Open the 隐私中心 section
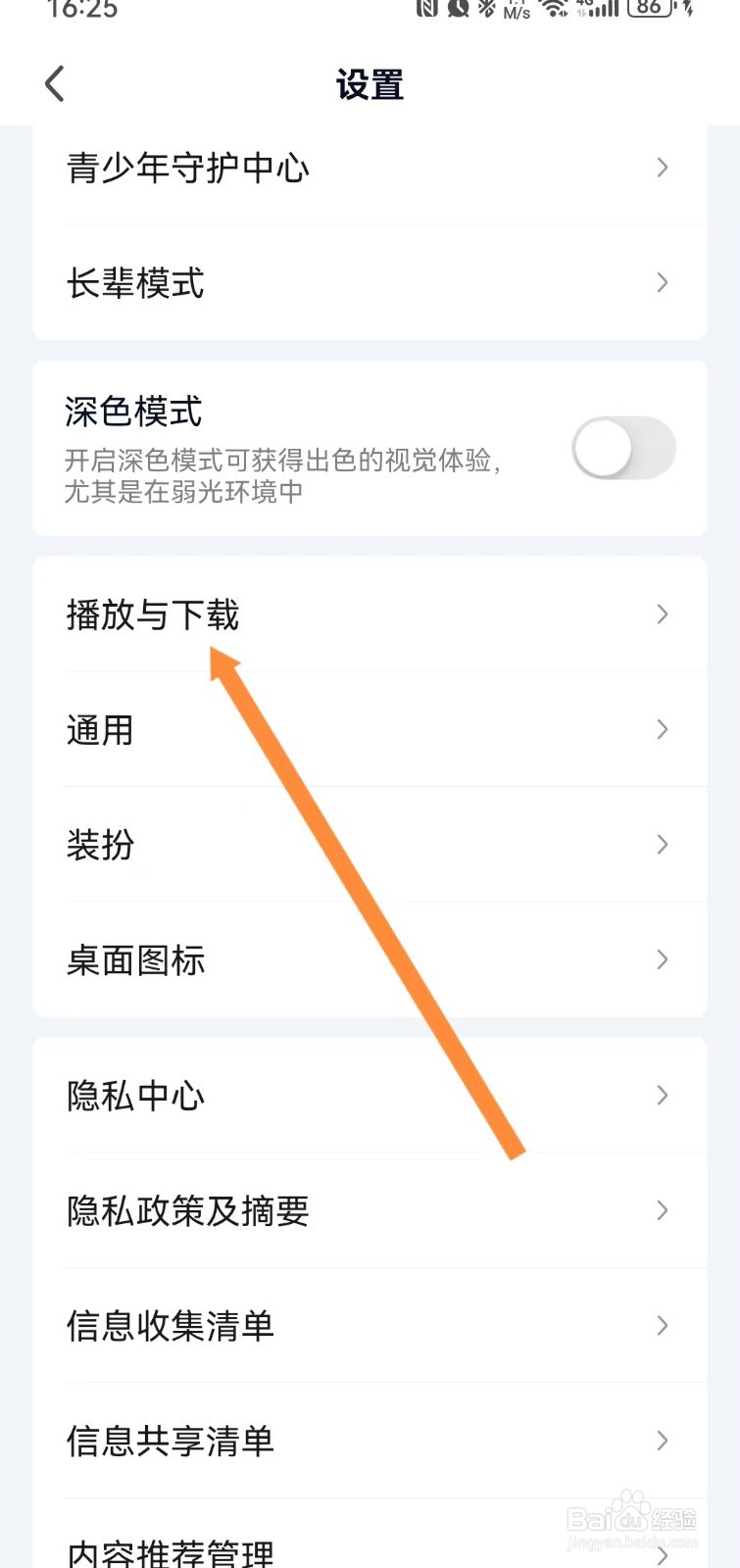The width and height of the screenshot is (740, 1568). coord(135,1096)
